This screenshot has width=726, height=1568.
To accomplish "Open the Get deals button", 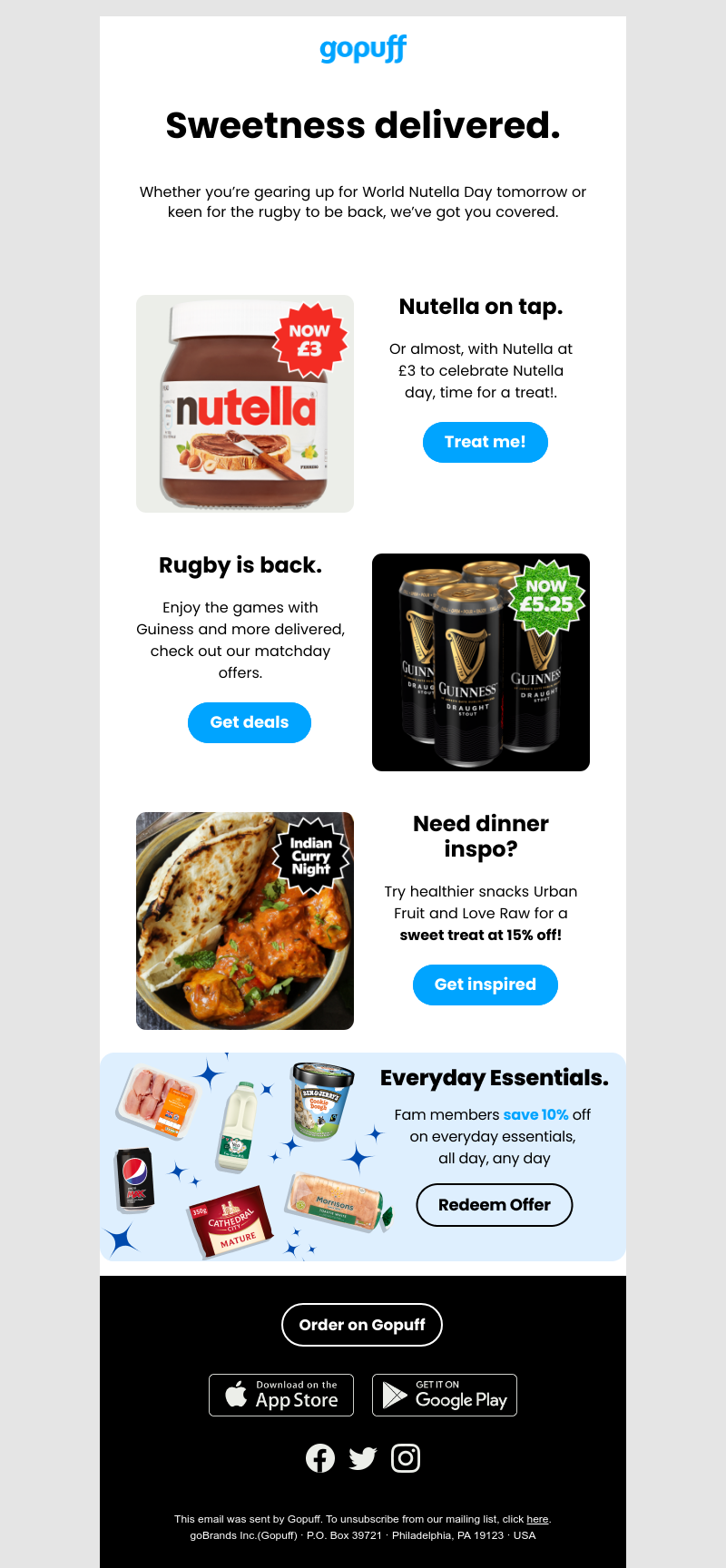I will [249, 722].
